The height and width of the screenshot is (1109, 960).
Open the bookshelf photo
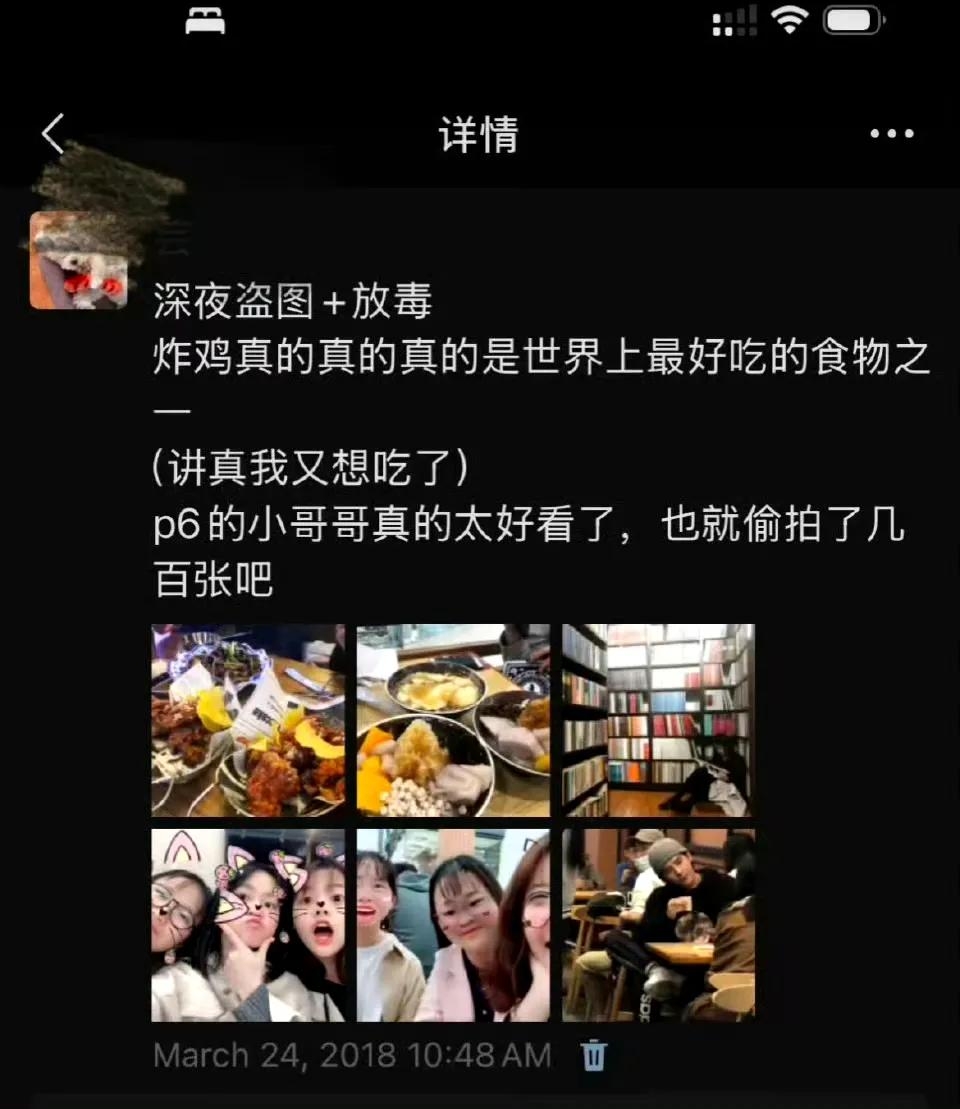[x=658, y=720]
